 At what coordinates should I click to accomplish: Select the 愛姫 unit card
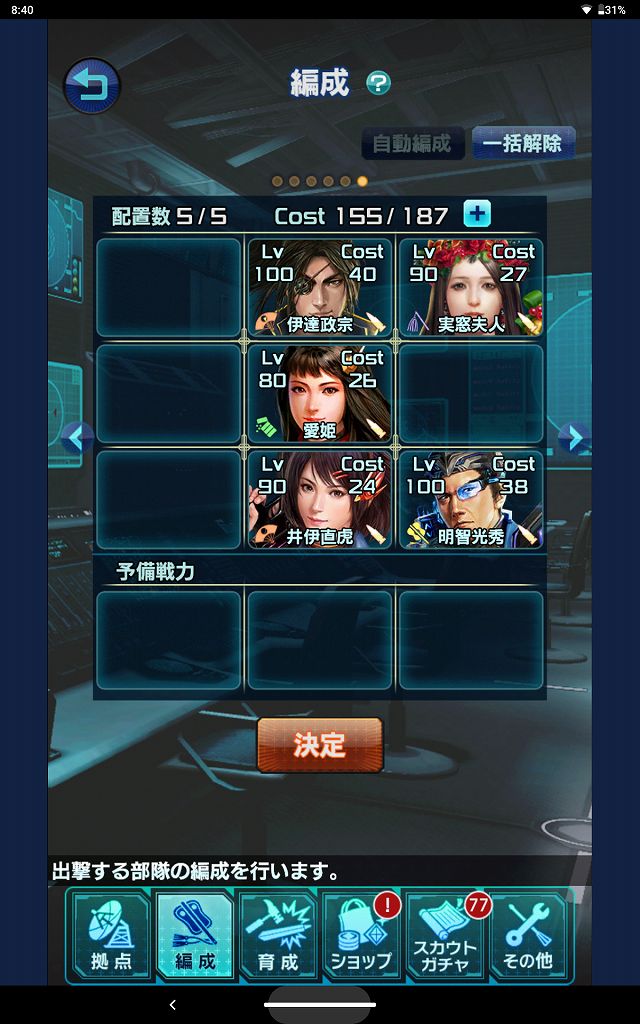[320, 393]
